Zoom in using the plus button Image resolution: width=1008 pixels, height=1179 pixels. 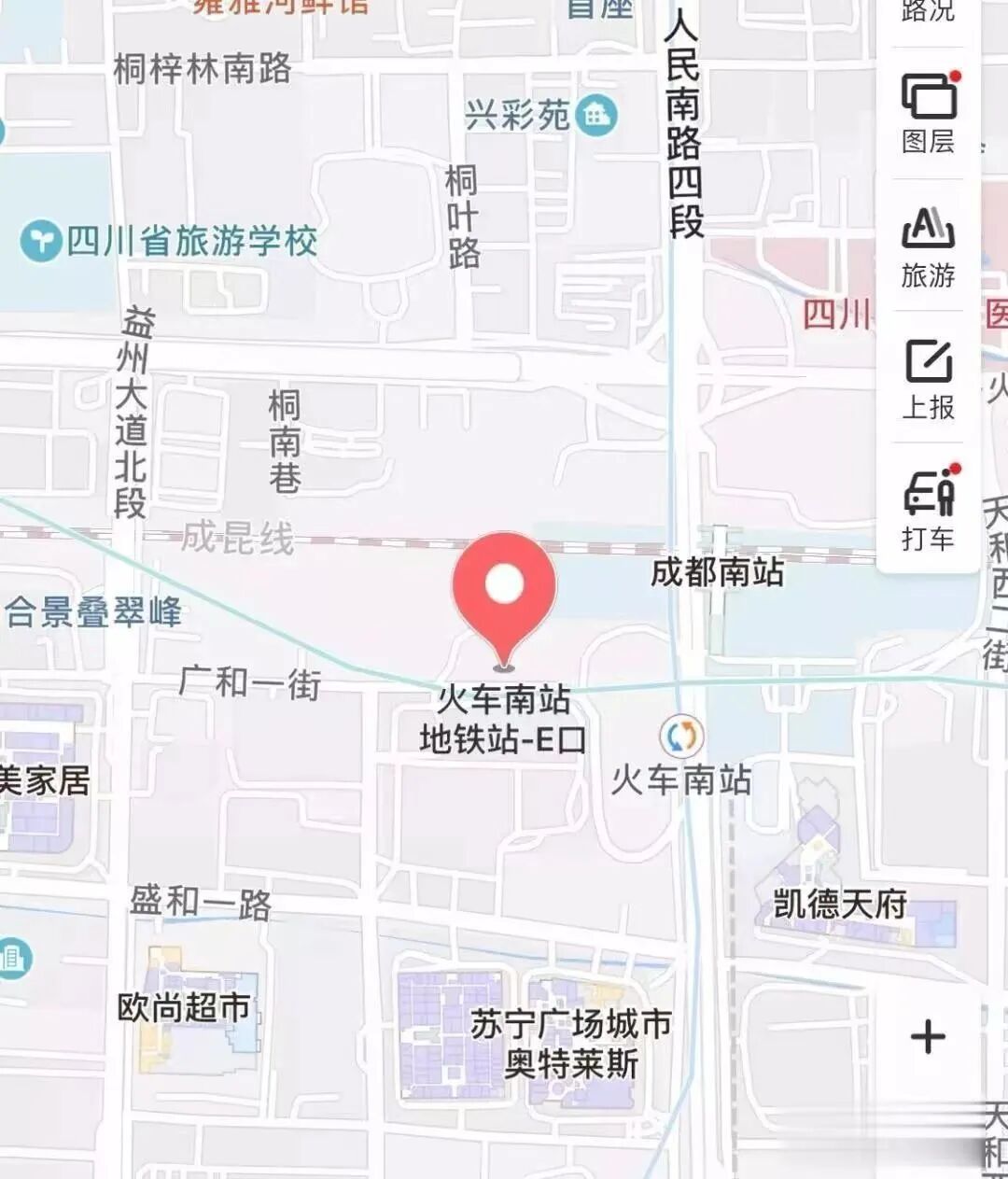929,1034
